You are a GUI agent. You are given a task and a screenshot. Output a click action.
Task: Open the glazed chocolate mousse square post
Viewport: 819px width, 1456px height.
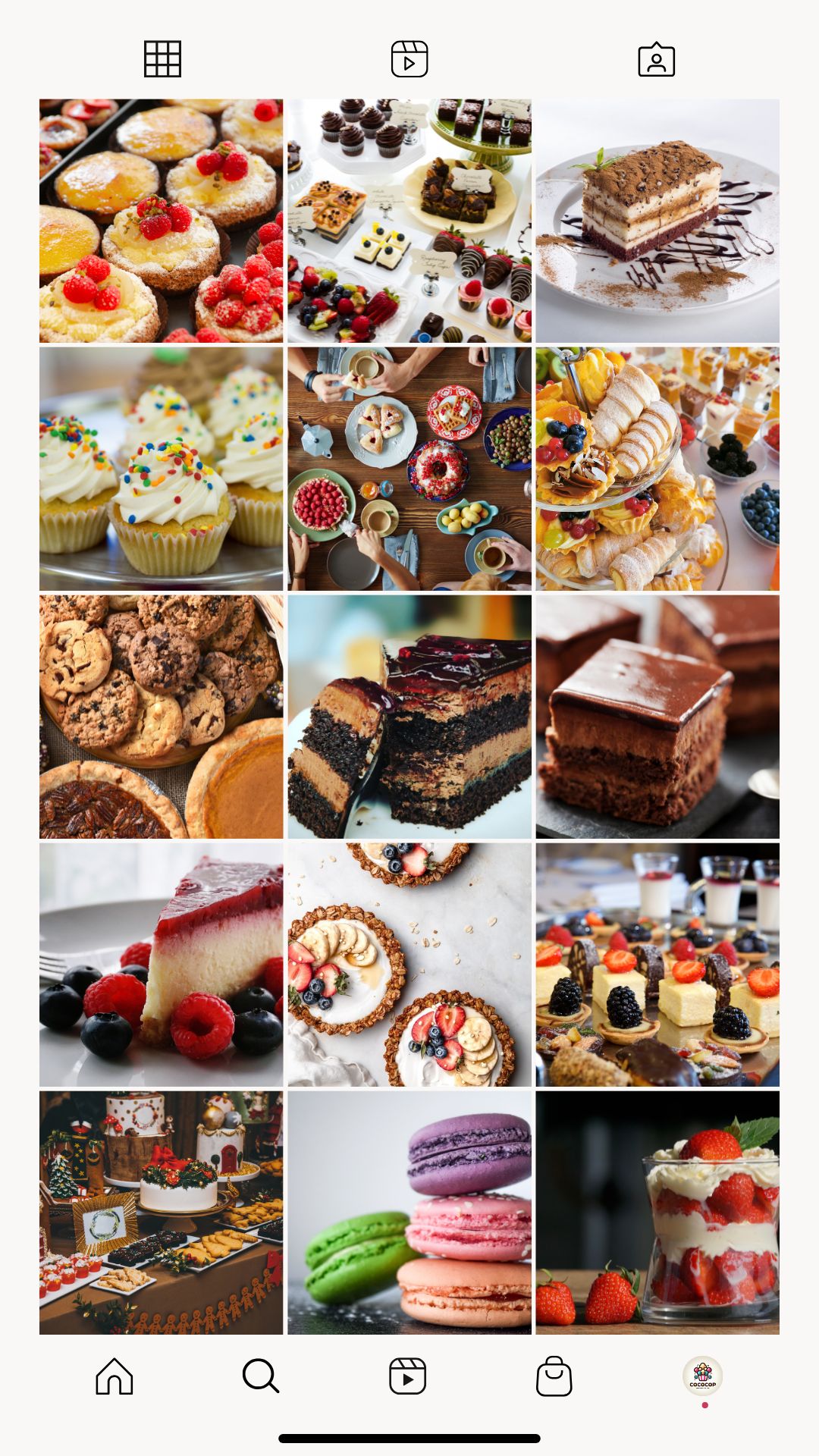(x=657, y=717)
